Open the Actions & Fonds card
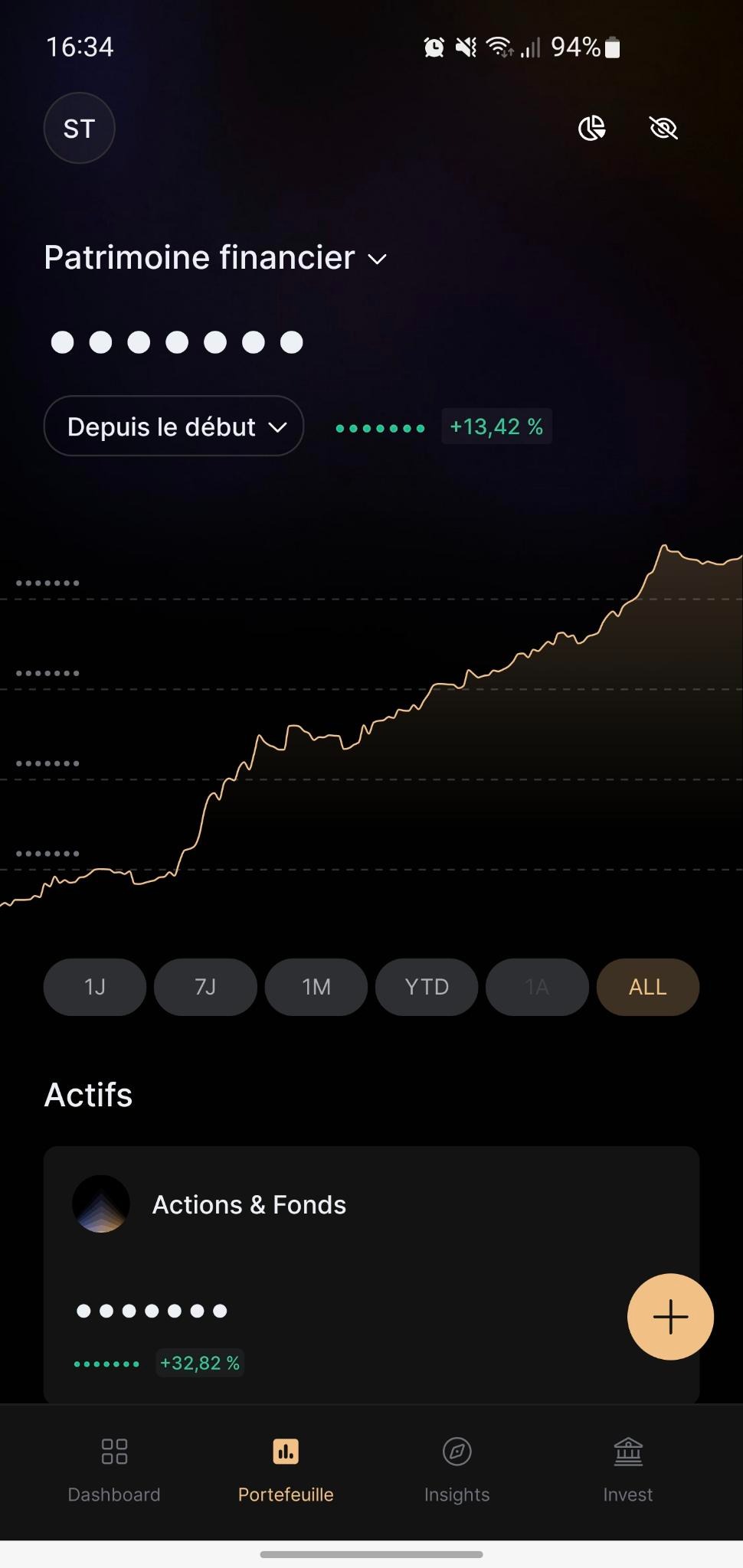743x1568 pixels. click(371, 1275)
